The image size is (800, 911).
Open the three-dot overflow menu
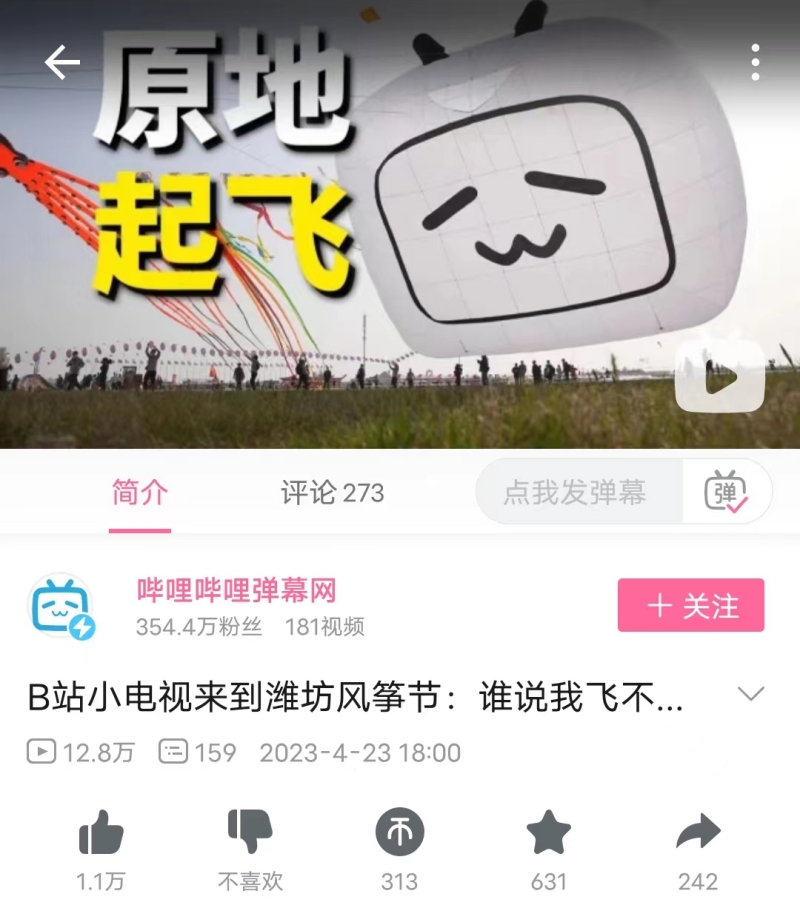point(755,63)
